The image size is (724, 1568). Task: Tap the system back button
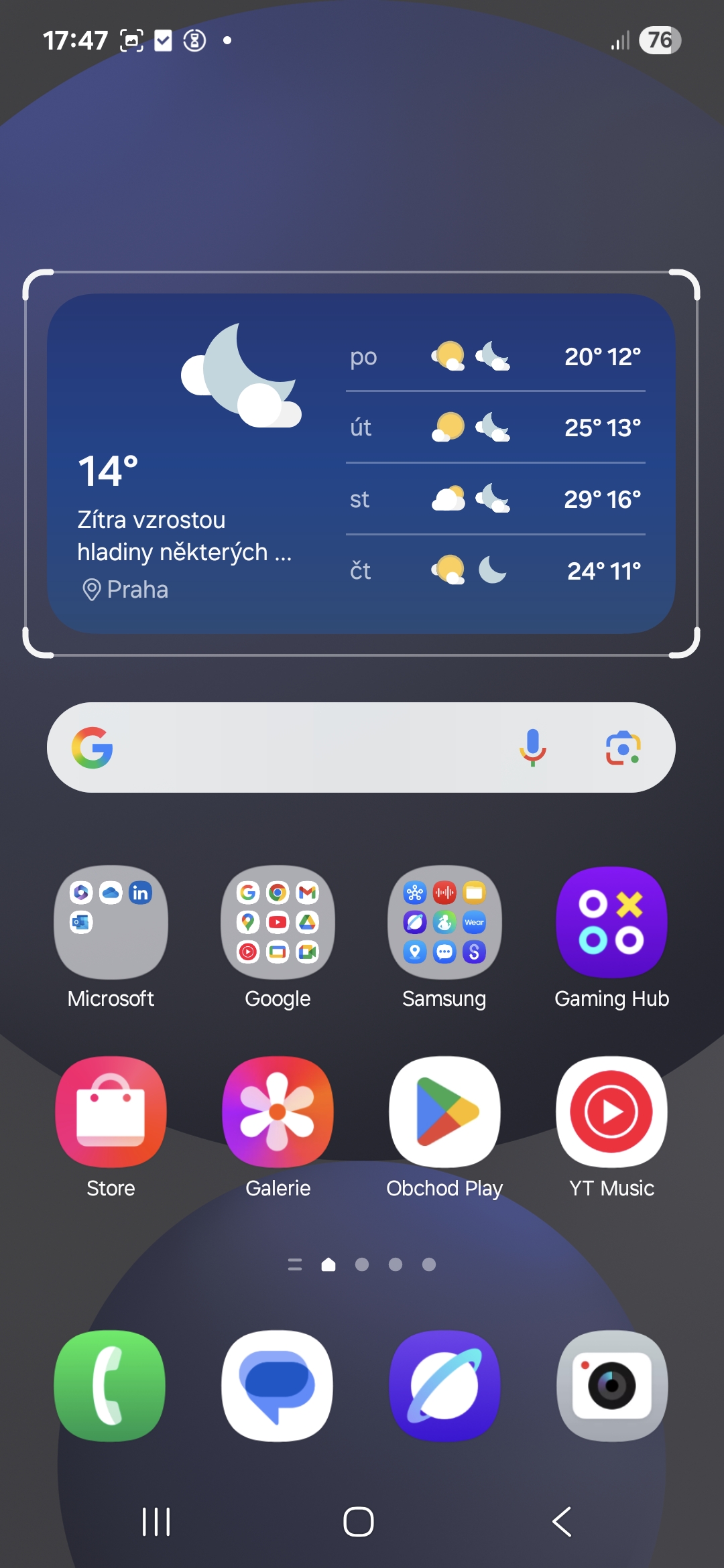[562, 1522]
